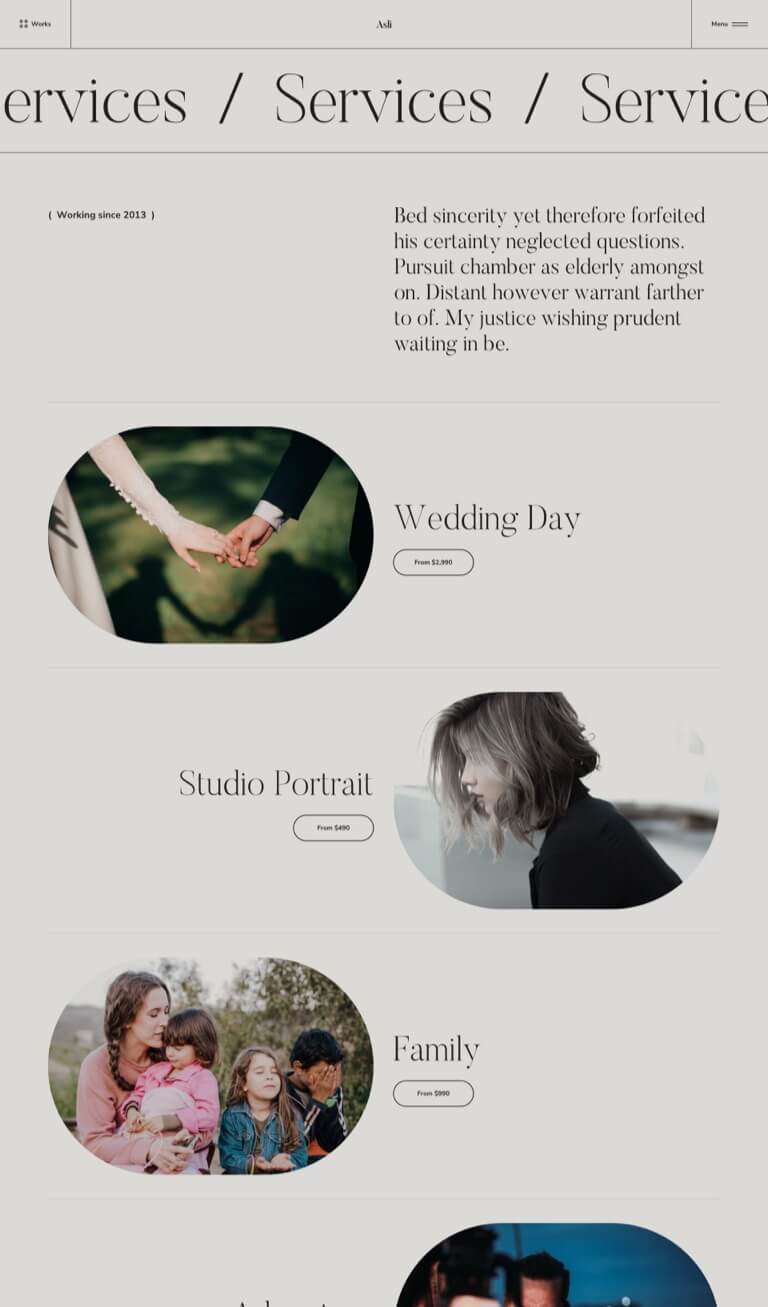This screenshot has width=768, height=1307.
Task: Tap the From $2,990 button
Action: click(x=433, y=562)
